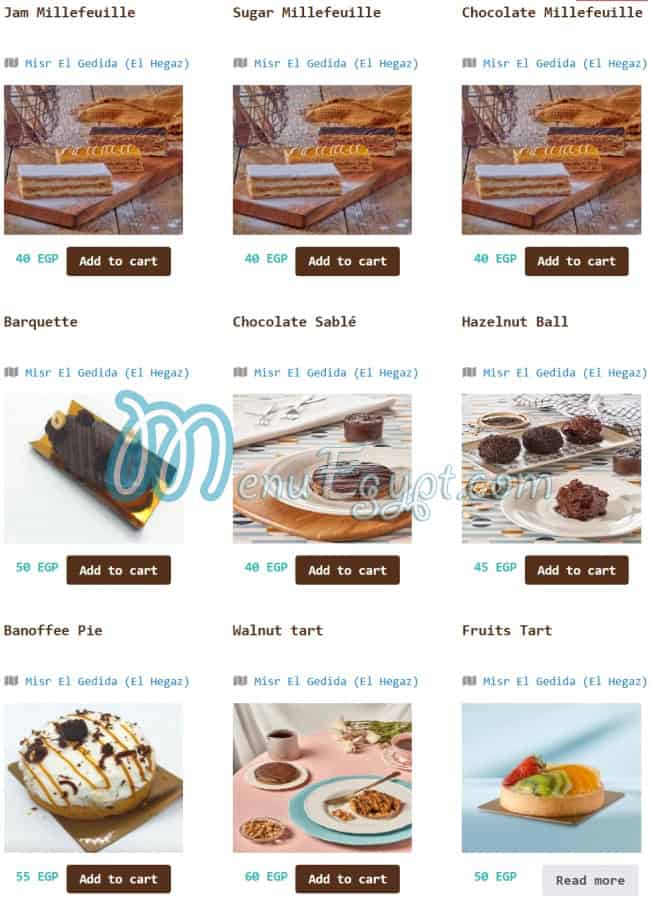
Task: Add Chocolate Sablé to cart
Action: [347, 570]
